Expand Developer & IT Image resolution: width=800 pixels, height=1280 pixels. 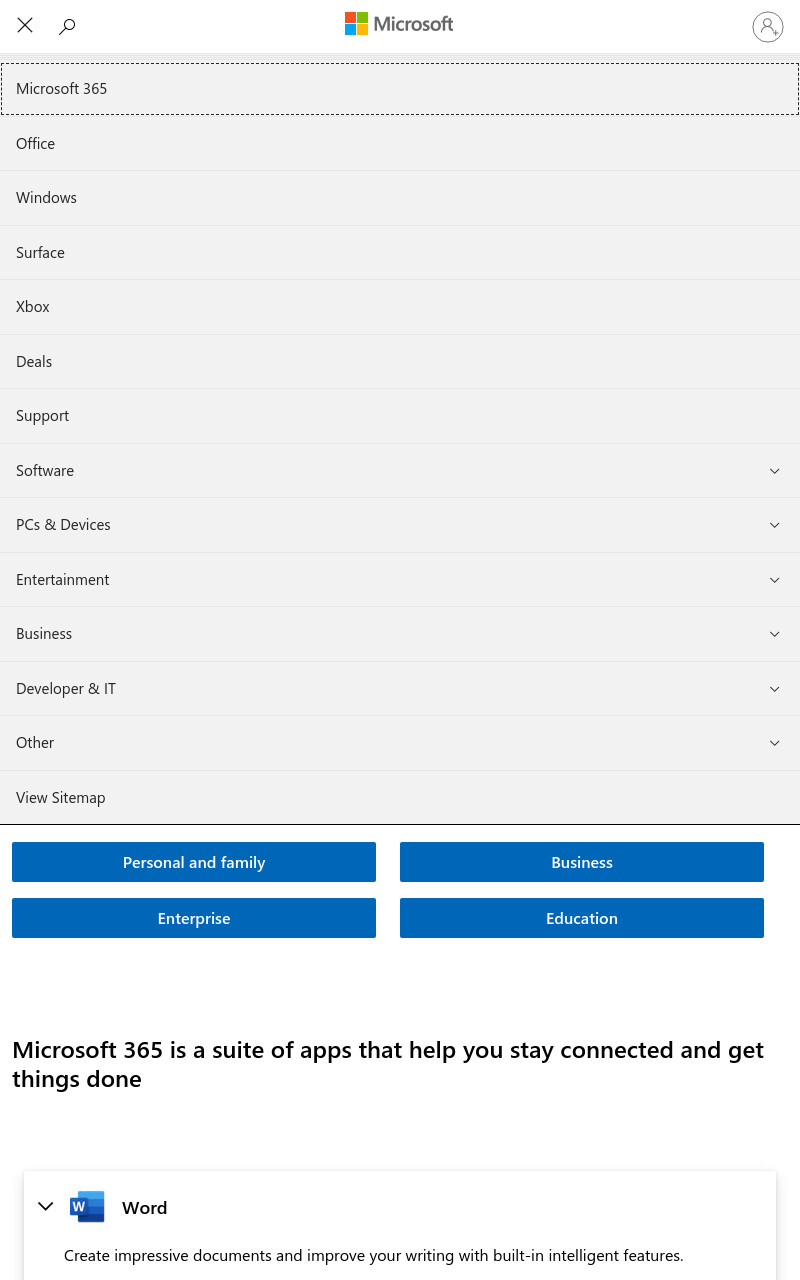pos(400,689)
